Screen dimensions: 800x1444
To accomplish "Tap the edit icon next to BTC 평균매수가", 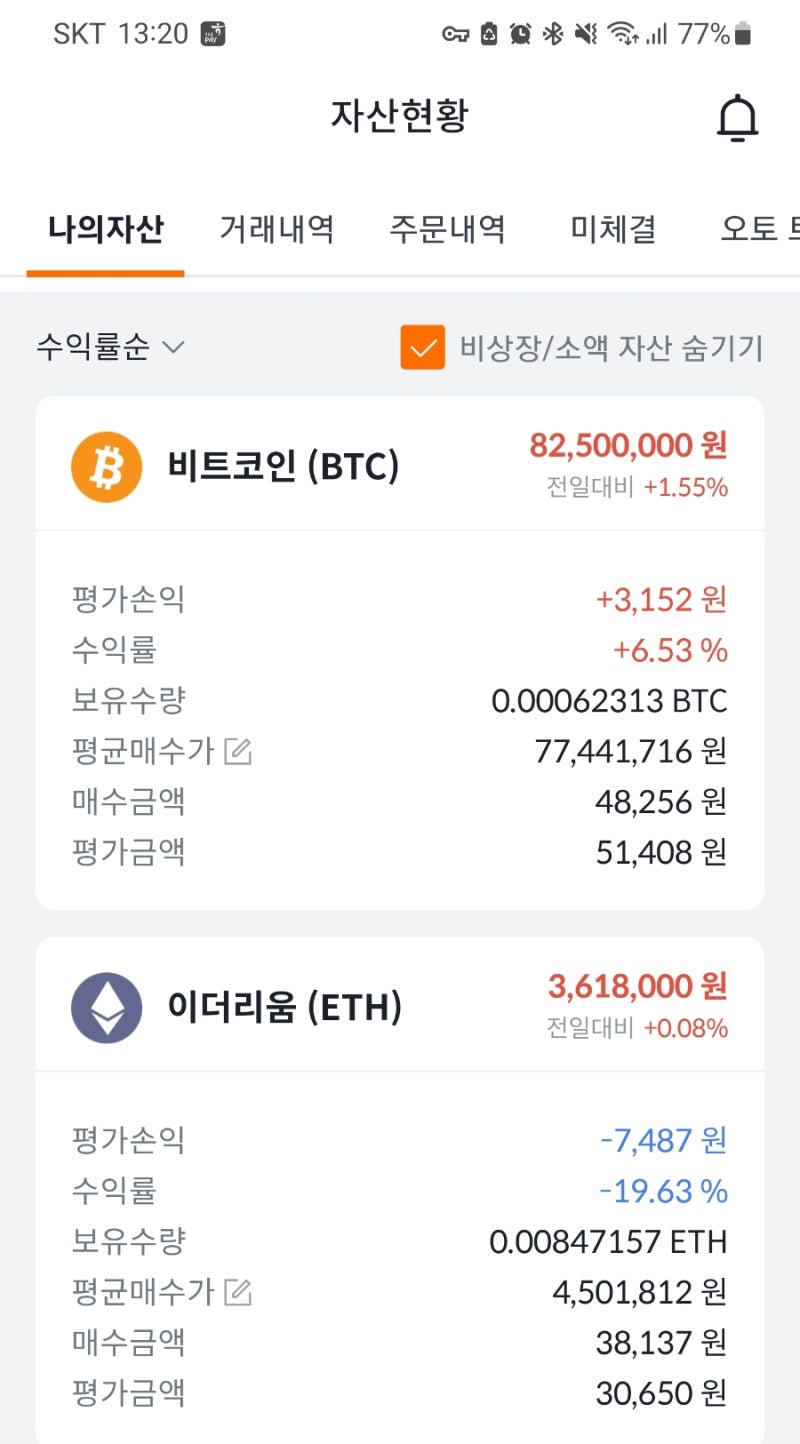I will pos(236,752).
